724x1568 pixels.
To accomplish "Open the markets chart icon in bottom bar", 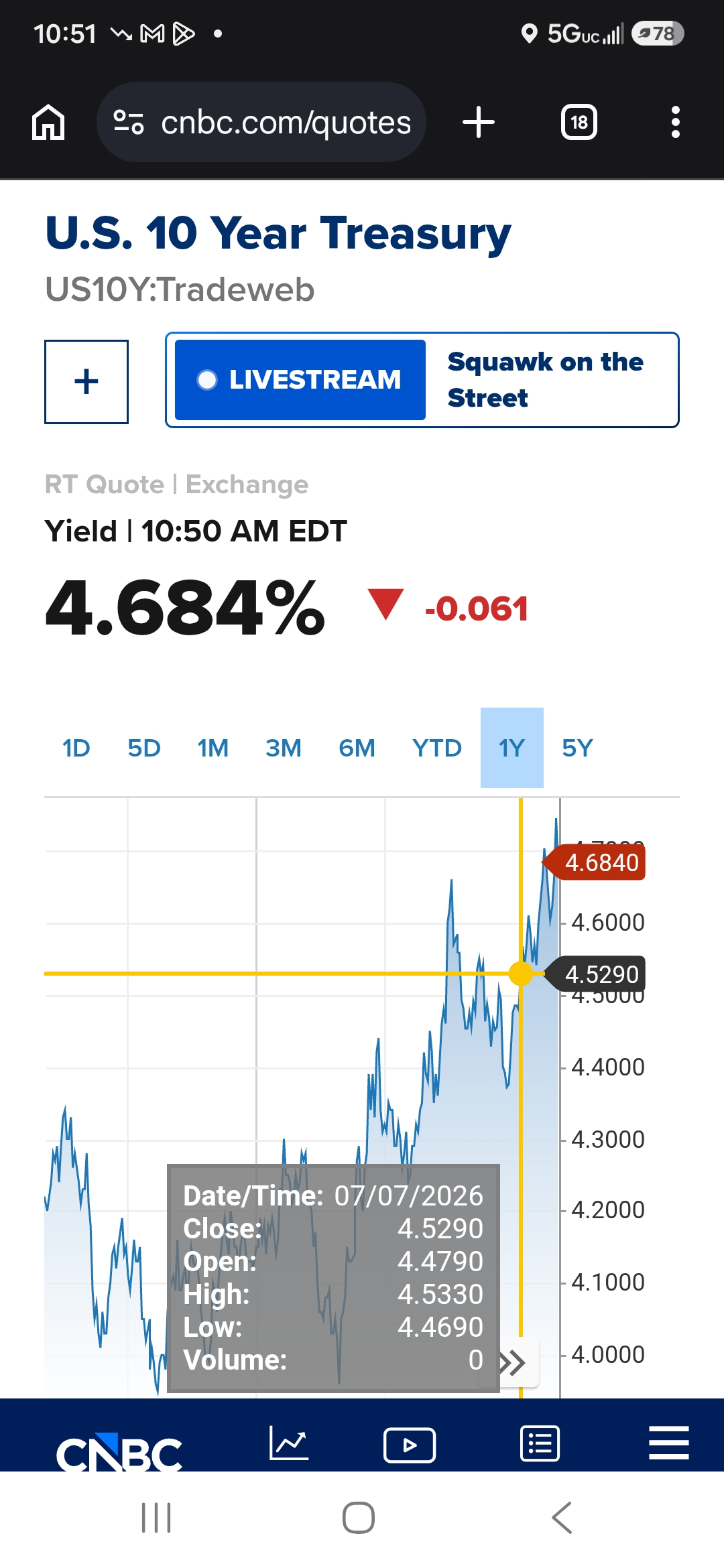I will (x=289, y=1443).
